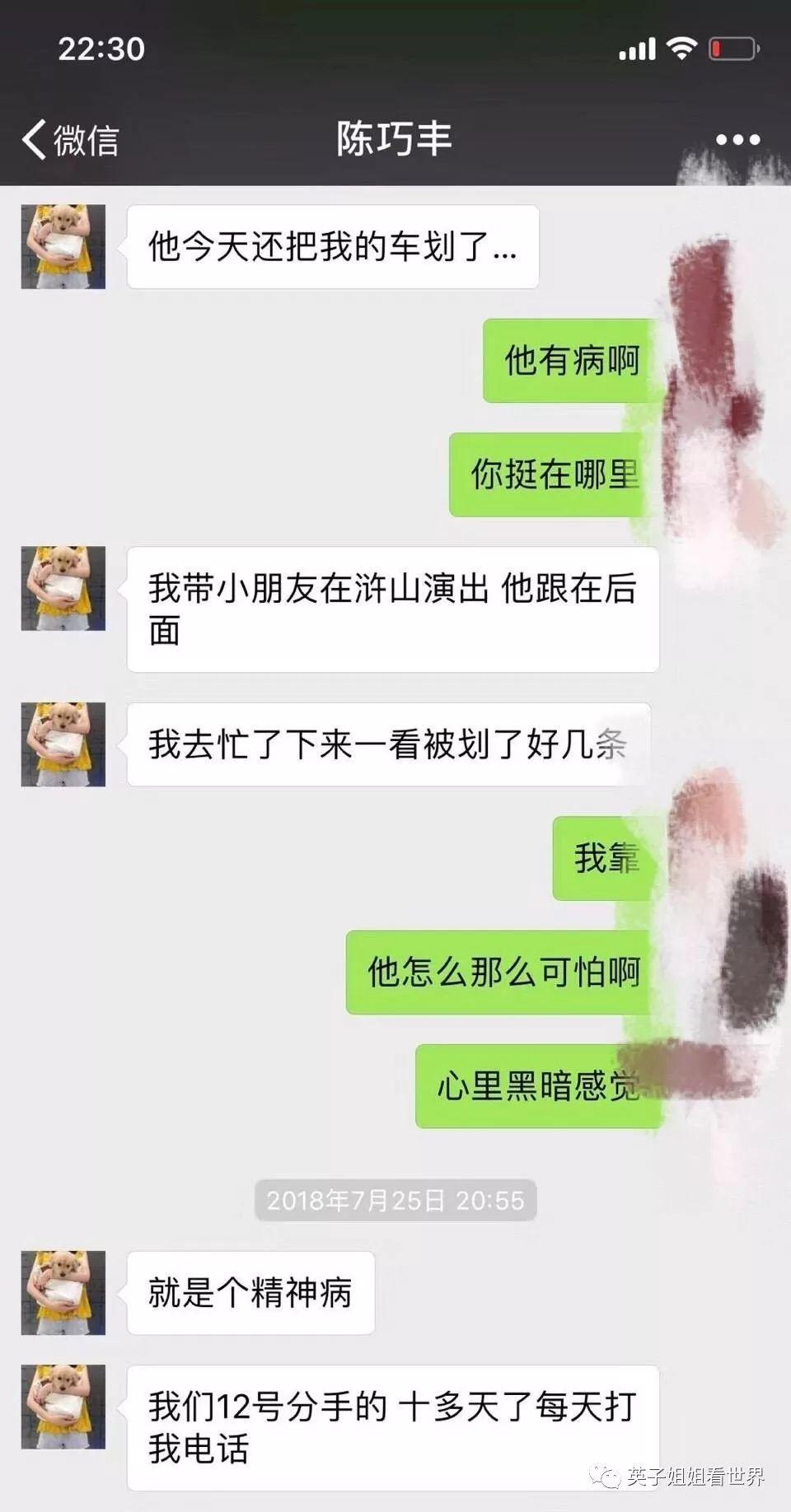Image resolution: width=791 pixels, height=1512 pixels.
Task: Open avatar beside '就是个精神病' message
Action: pyautogui.click(x=63, y=1292)
